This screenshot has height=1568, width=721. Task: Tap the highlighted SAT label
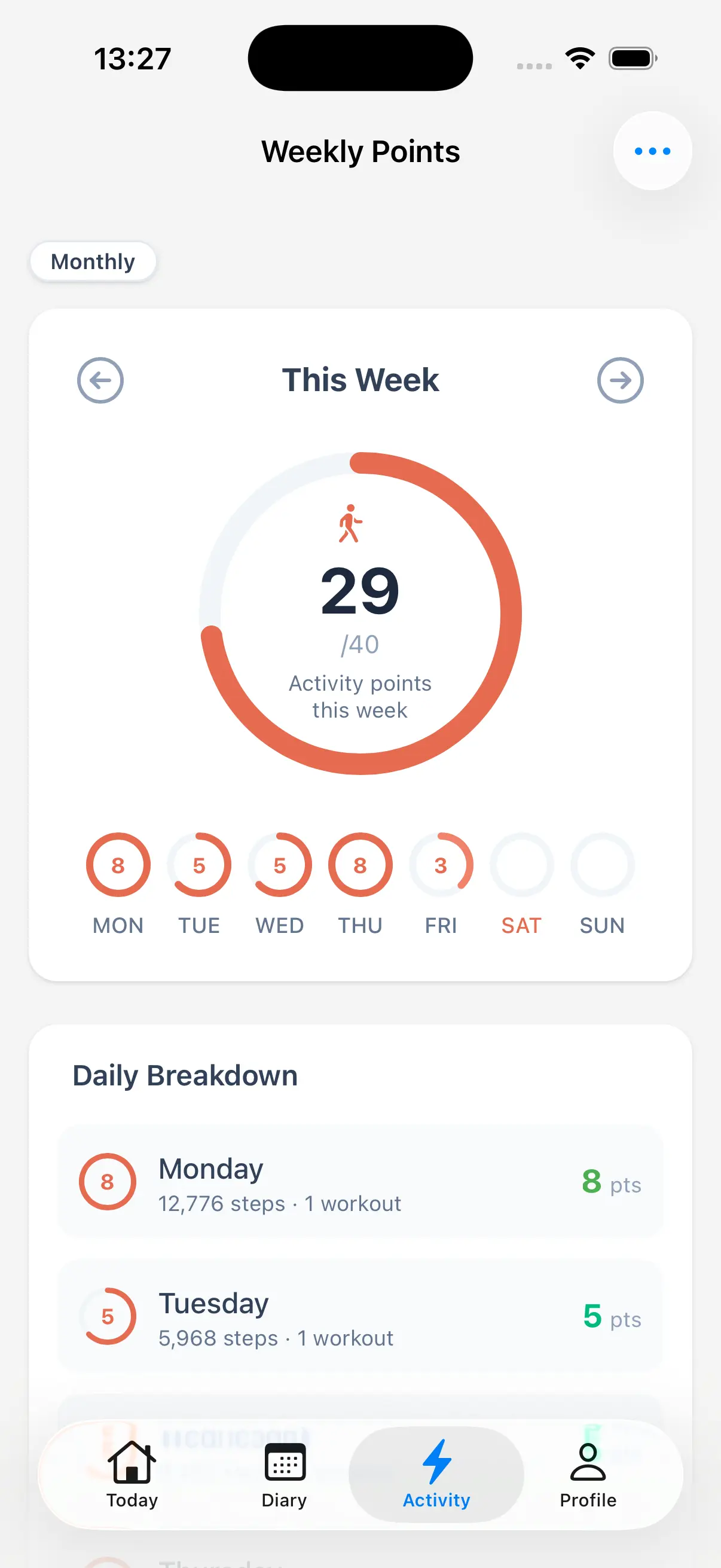520,925
